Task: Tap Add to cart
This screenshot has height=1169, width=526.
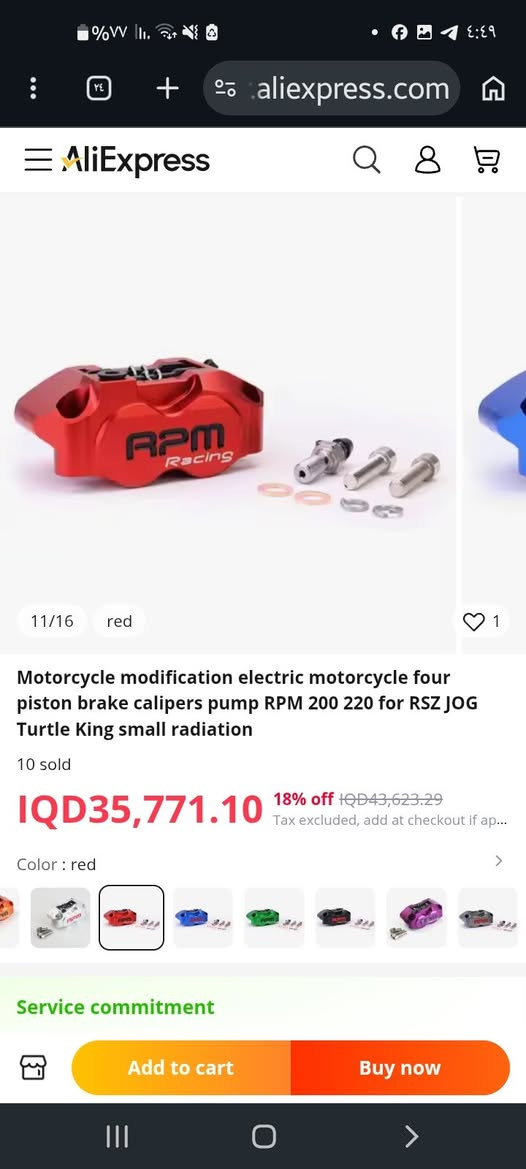Action: point(181,1068)
